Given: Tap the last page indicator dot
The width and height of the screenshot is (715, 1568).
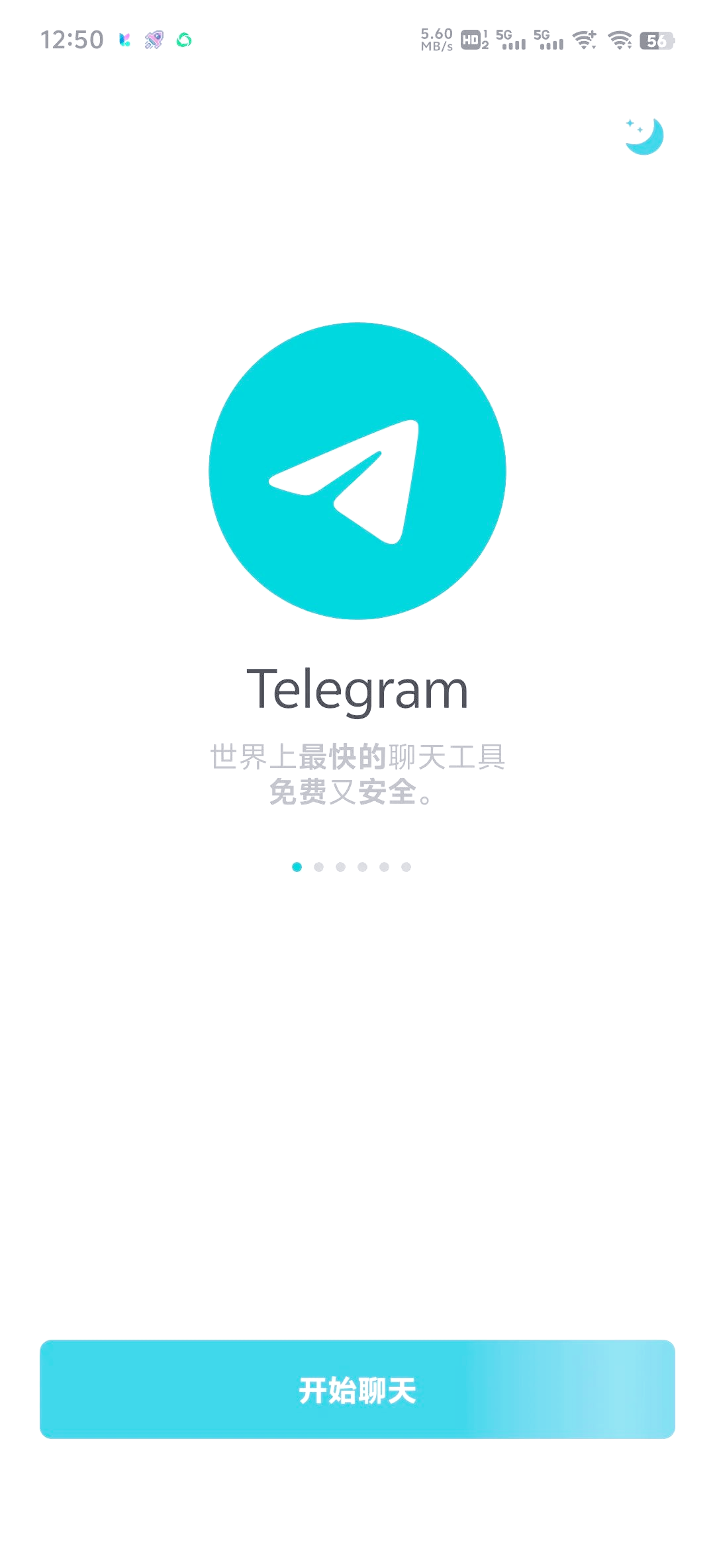Looking at the screenshot, I should click(x=406, y=865).
